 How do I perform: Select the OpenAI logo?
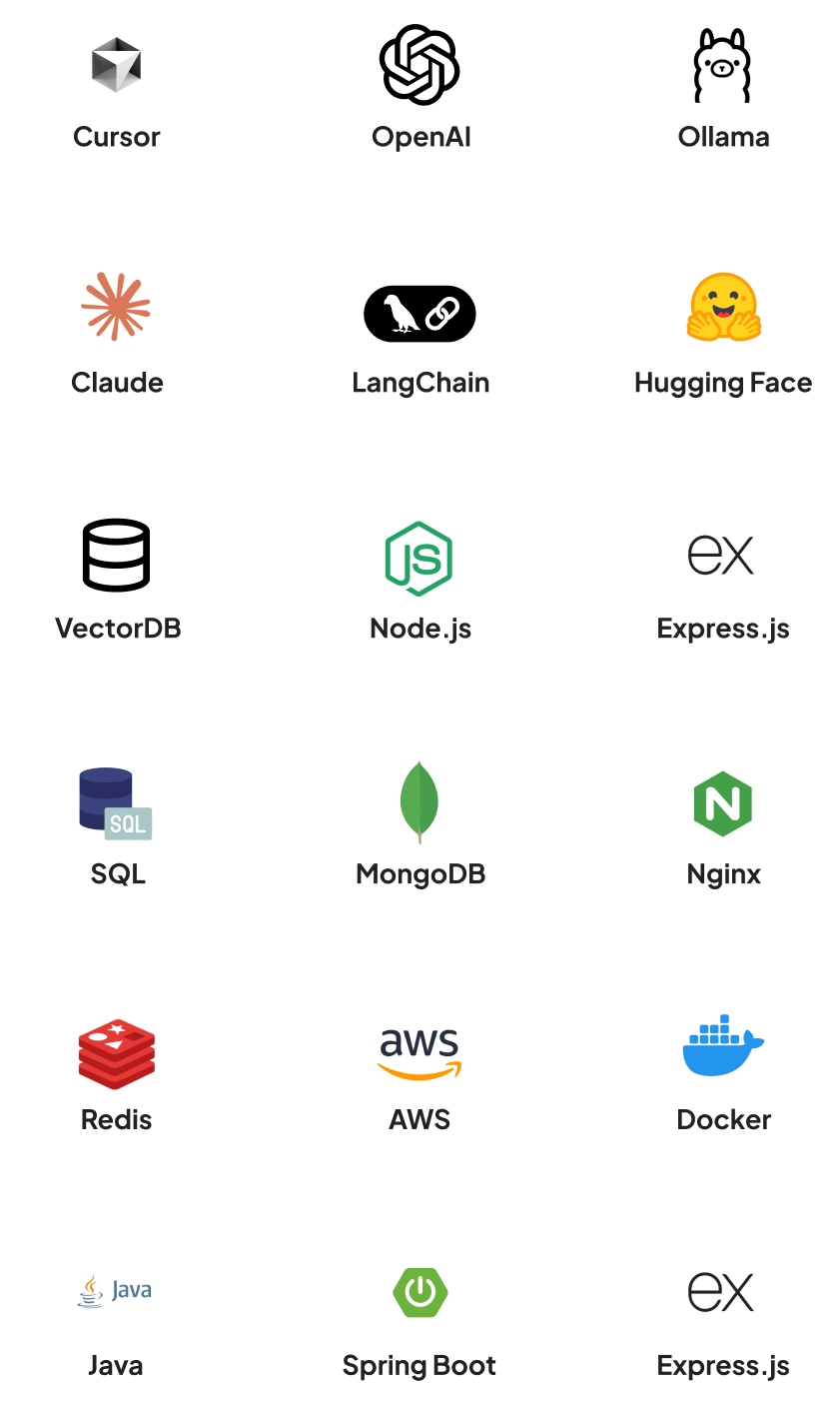pos(420,67)
